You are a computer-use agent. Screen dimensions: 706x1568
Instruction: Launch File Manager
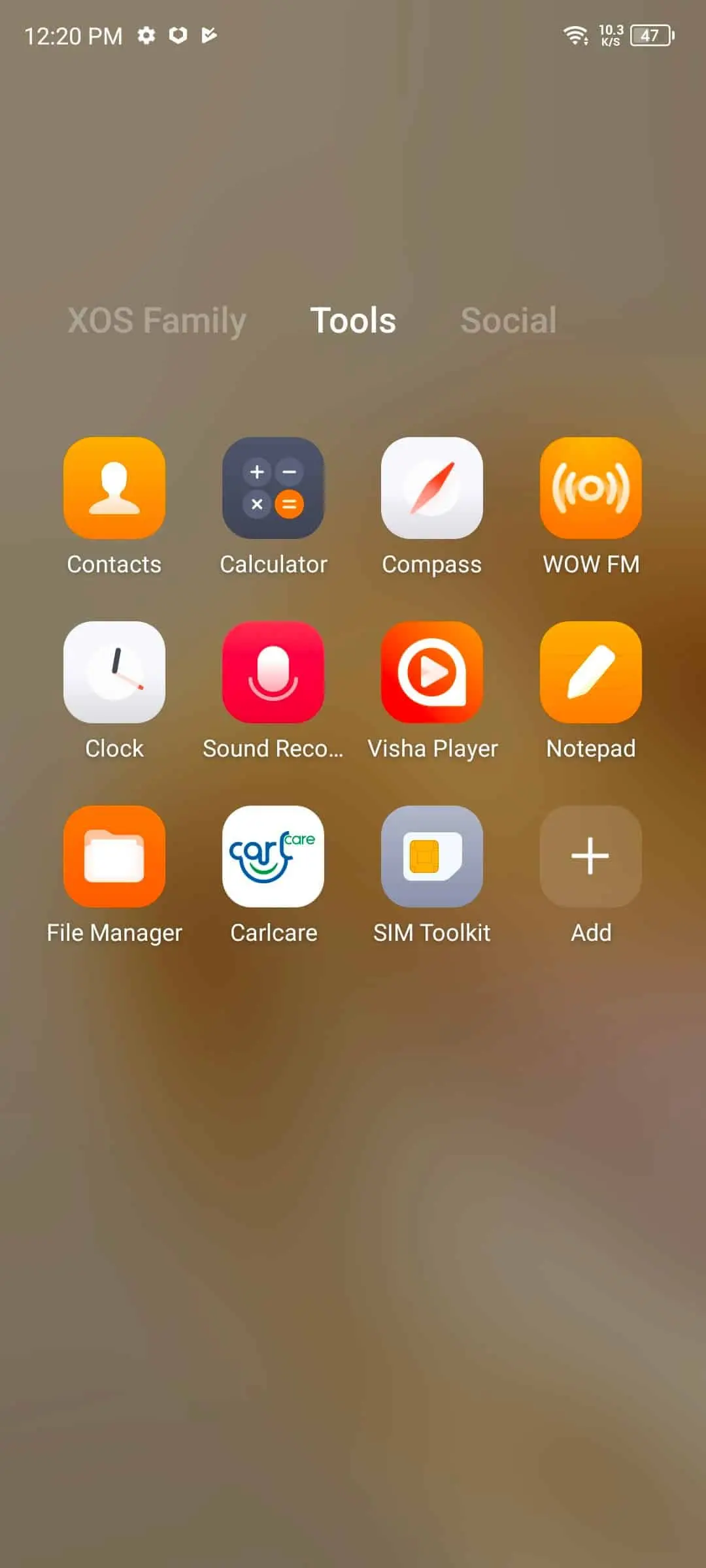pyautogui.click(x=114, y=857)
